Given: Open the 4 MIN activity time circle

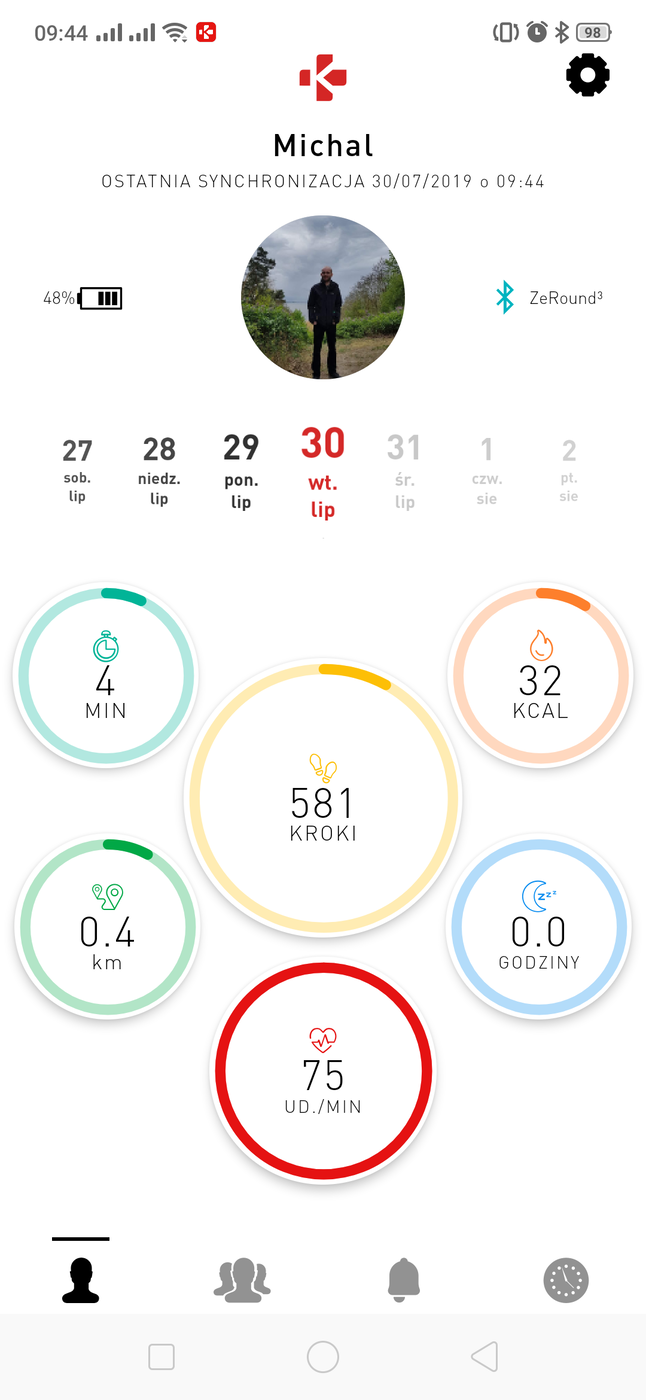Looking at the screenshot, I should [x=105, y=677].
